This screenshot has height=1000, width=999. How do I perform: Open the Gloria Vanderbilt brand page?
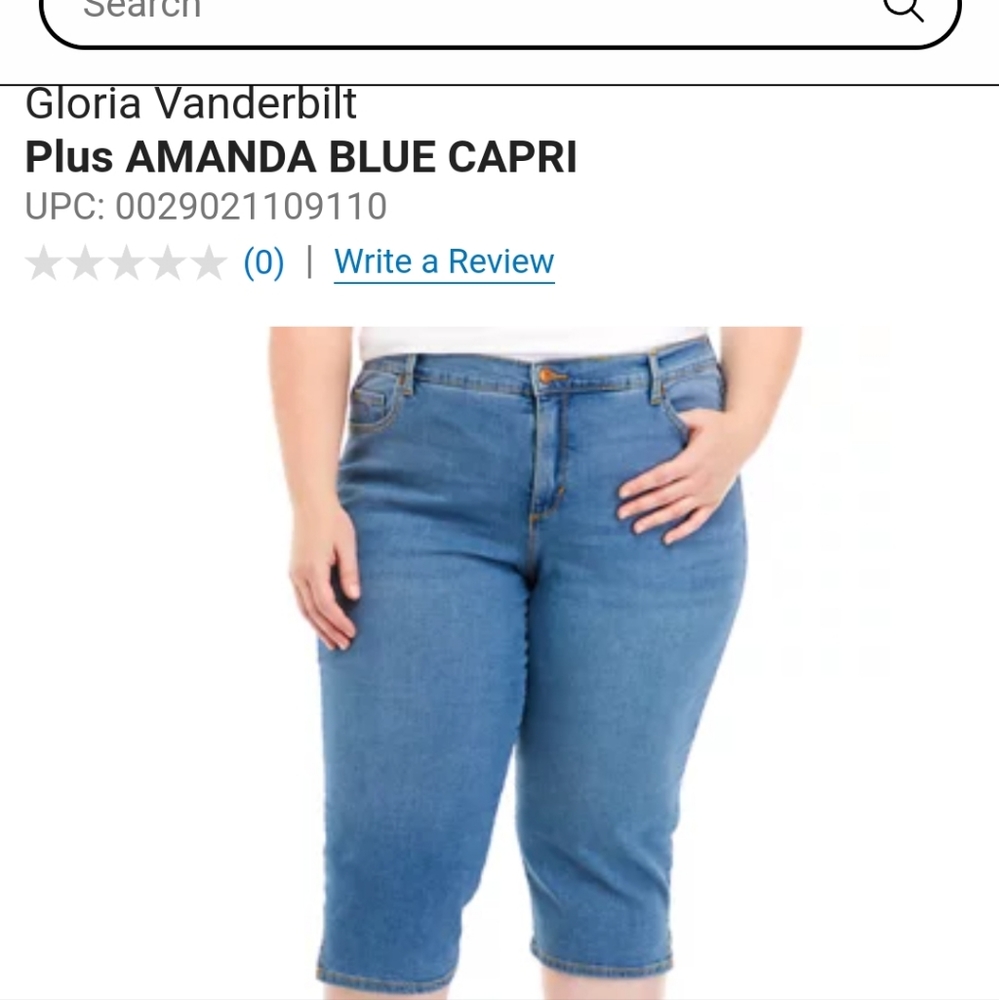190,104
